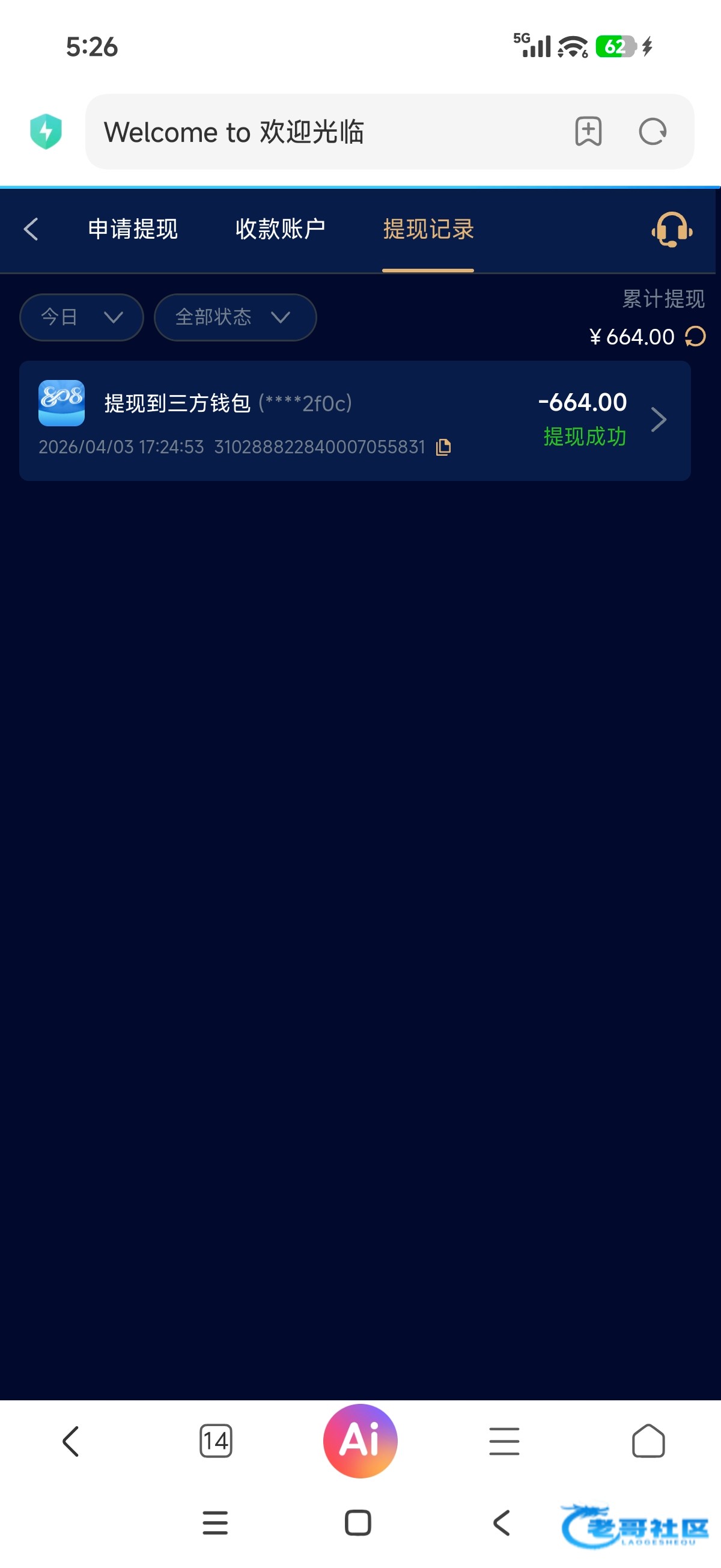Go to the browser home page
Image resolution: width=721 pixels, height=1568 pixels.
pos(648,1441)
